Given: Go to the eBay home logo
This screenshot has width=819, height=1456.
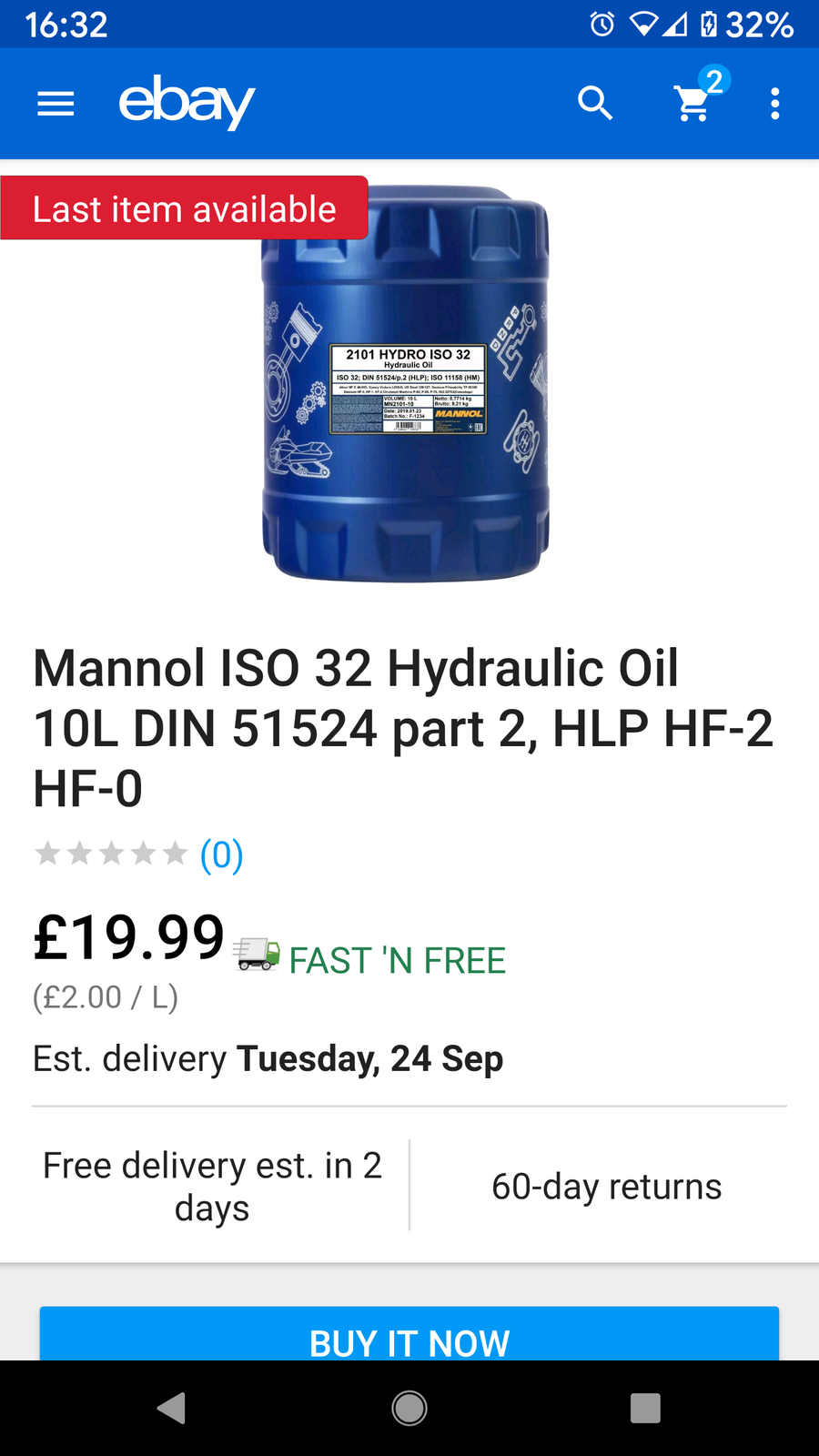Looking at the screenshot, I should 187,102.
